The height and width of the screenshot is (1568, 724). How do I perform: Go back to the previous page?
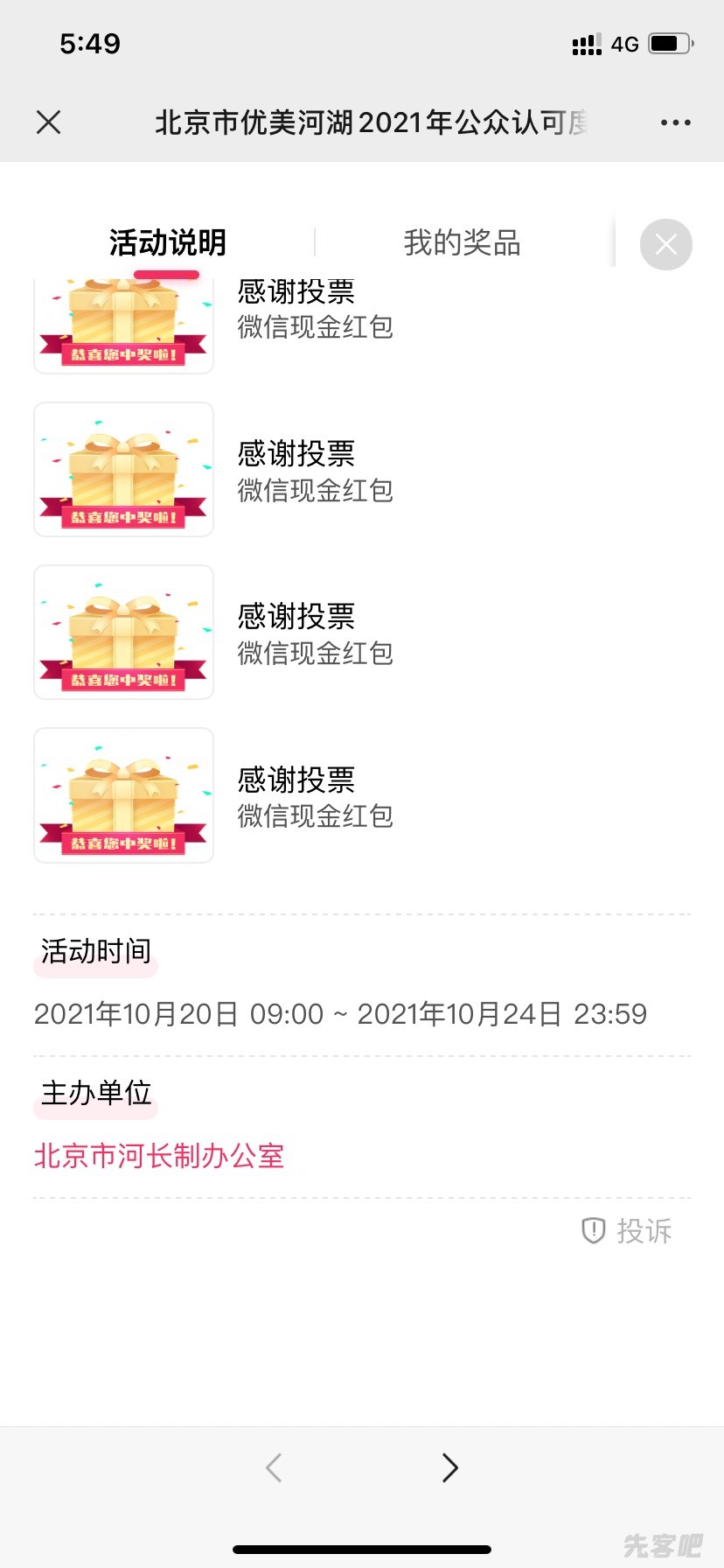(274, 1467)
